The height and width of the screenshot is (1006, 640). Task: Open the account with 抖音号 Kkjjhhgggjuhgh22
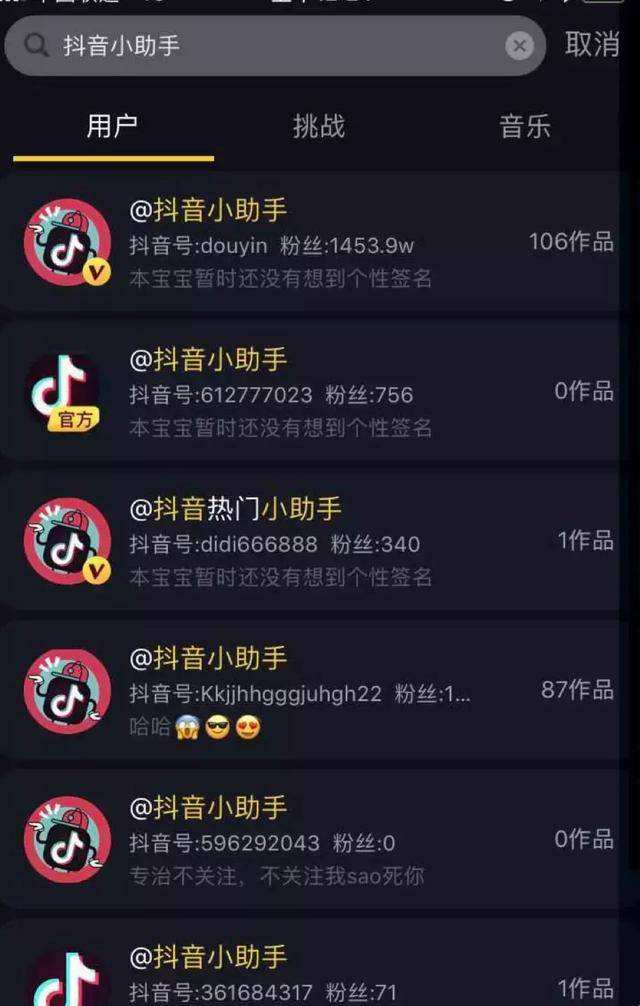(x=320, y=692)
